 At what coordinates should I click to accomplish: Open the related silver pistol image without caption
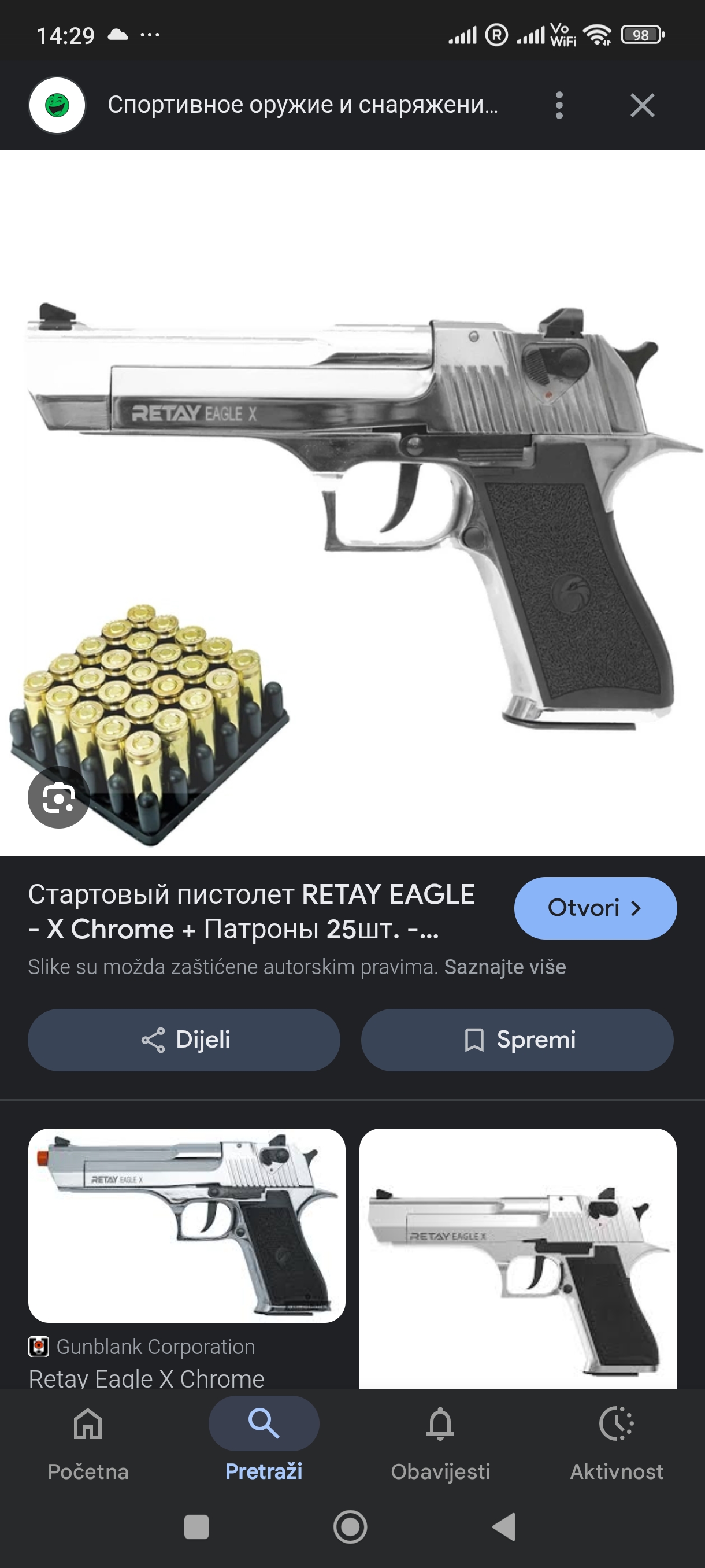coord(518,1257)
